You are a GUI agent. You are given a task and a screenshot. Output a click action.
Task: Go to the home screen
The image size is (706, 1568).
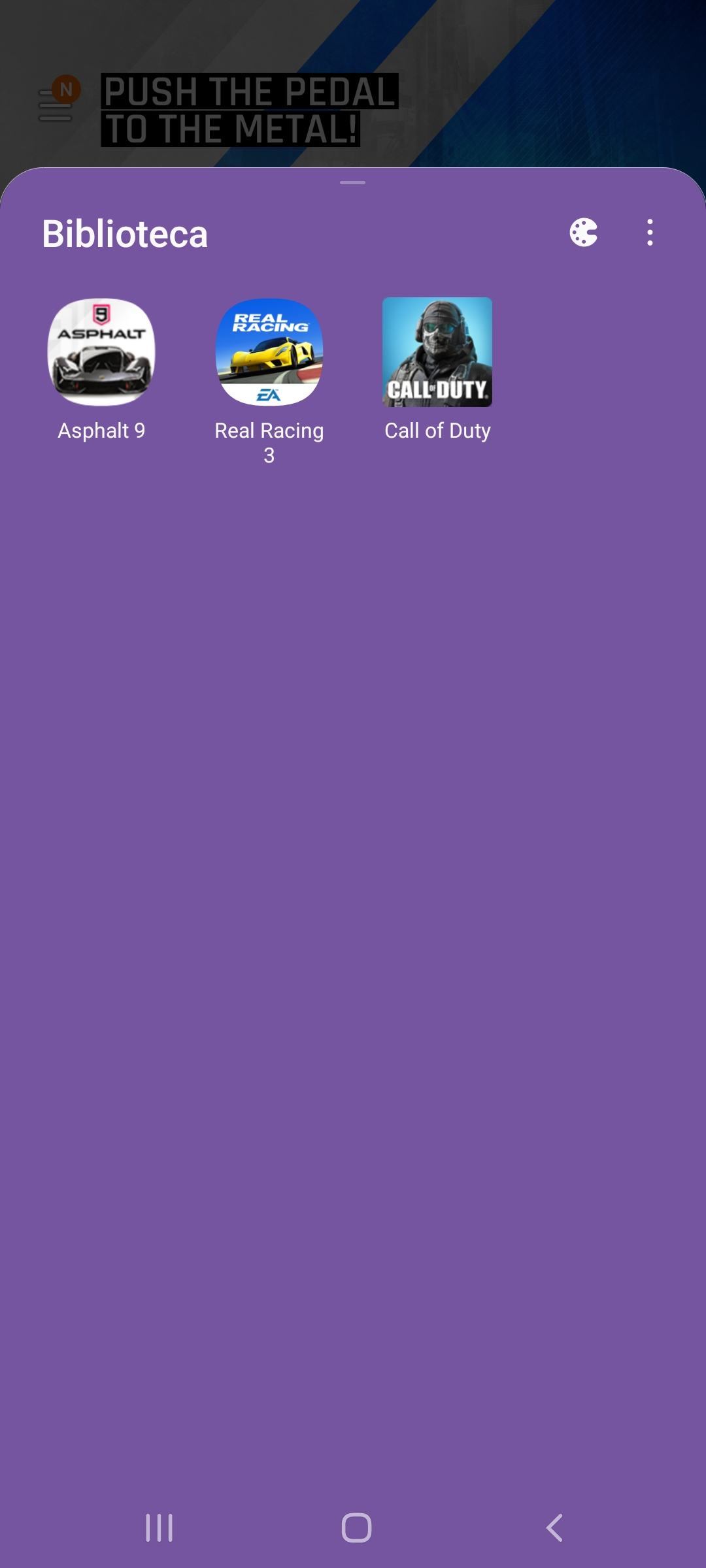pyautogui.click(x=356, y=1527)
